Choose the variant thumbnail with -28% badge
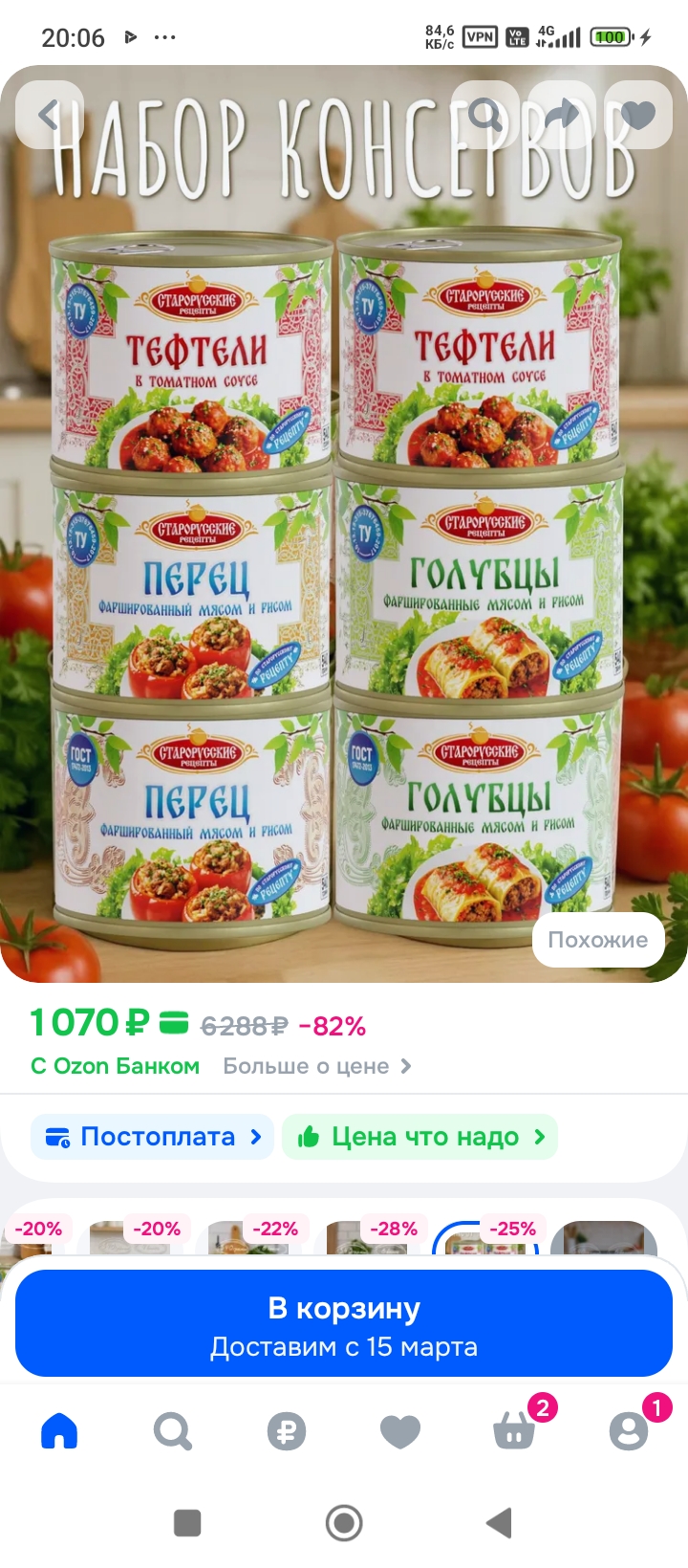The image size is (688, 1568). 367,1241
